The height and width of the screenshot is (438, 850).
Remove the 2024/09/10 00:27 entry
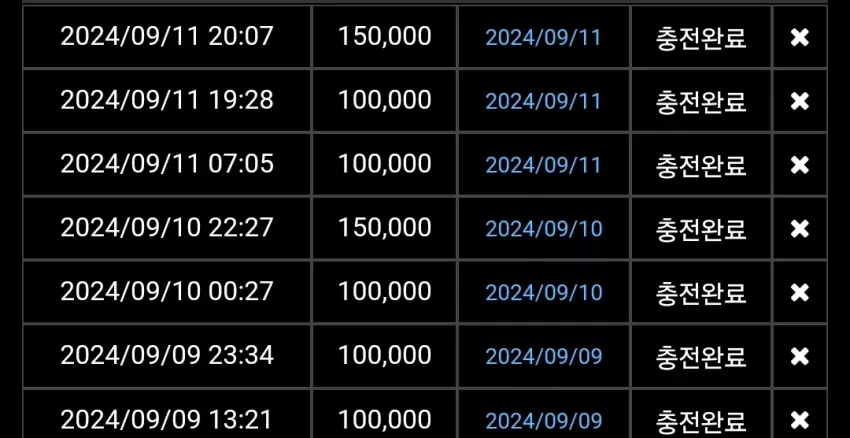click(x=800, y=293)
